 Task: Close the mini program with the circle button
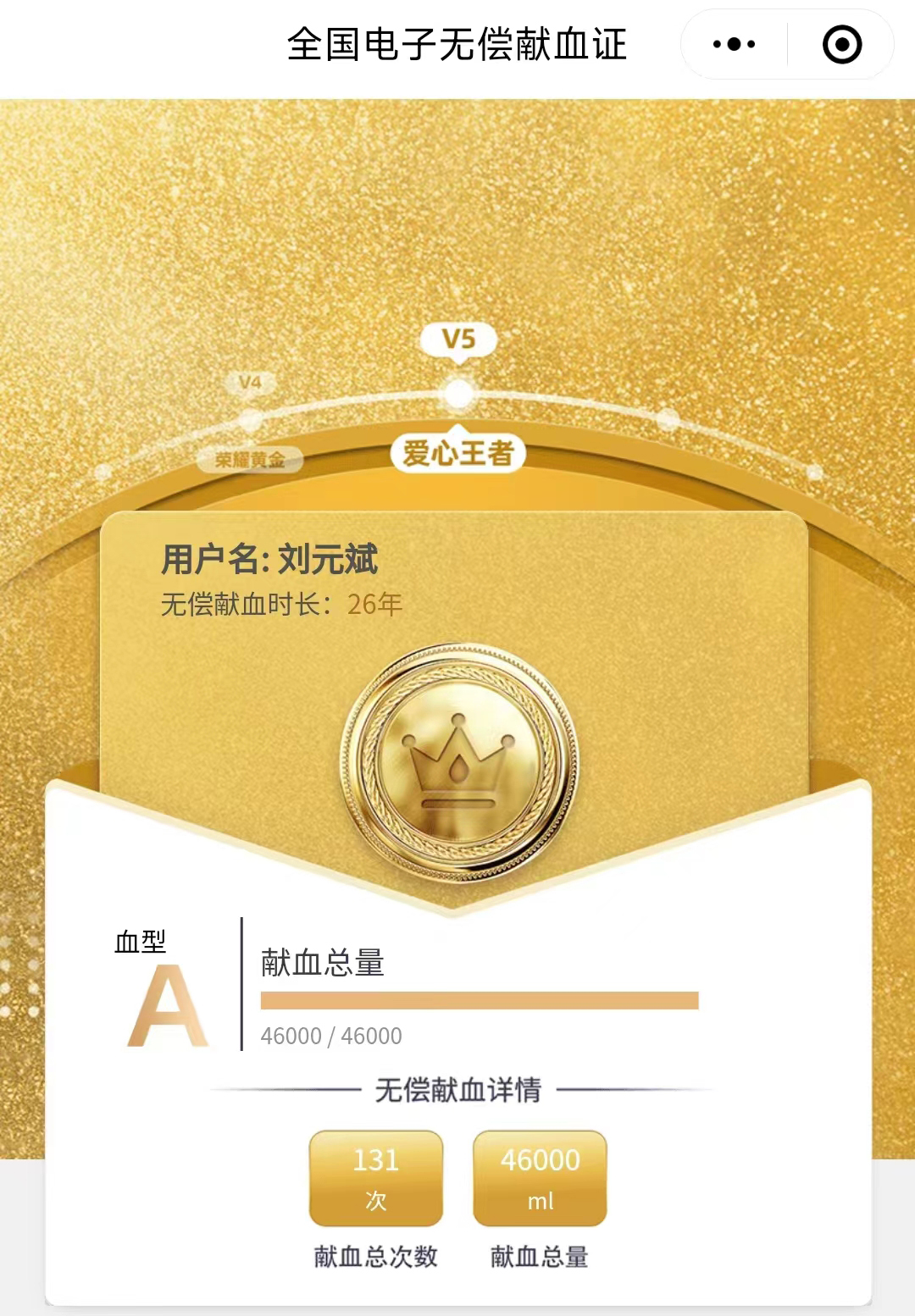[841, 44]
